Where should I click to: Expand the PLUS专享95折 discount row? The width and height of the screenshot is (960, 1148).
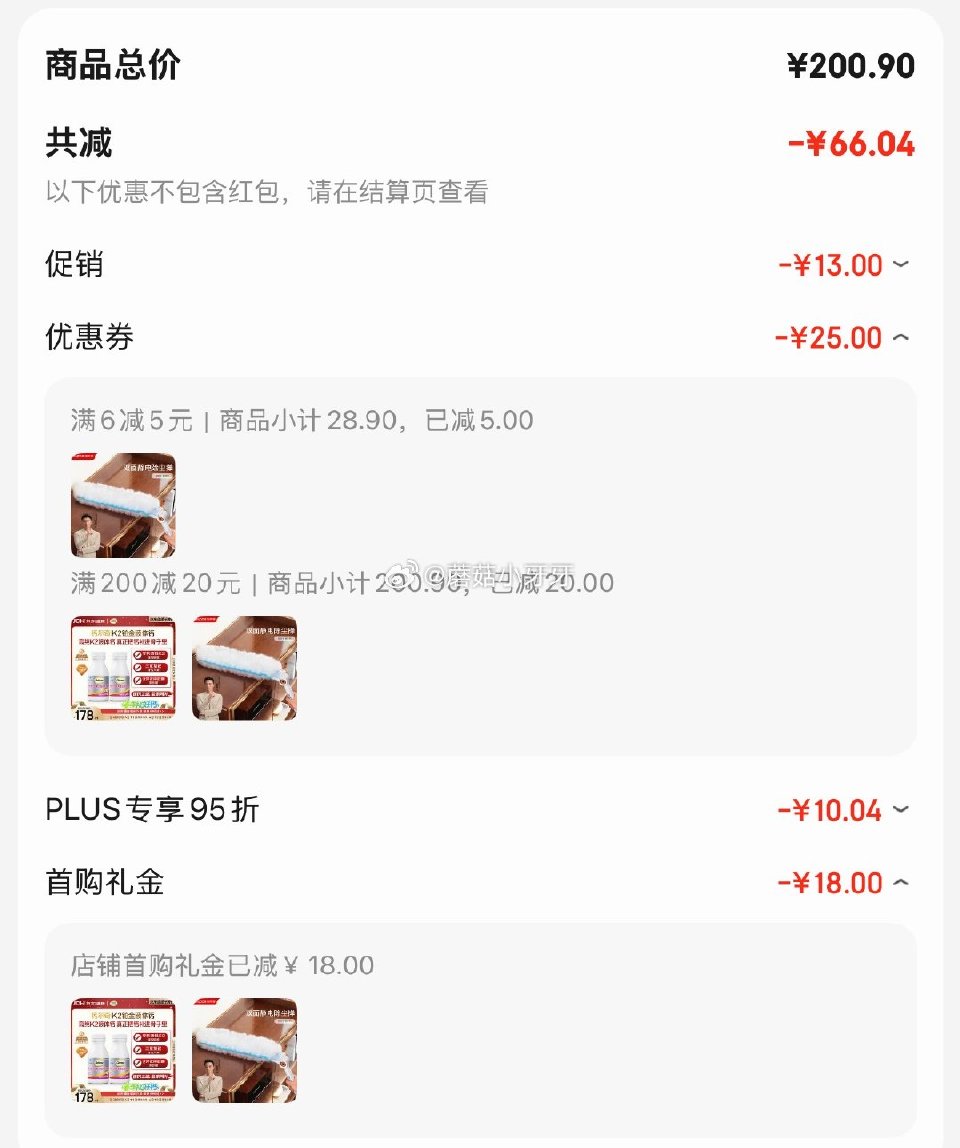(900, 809)
